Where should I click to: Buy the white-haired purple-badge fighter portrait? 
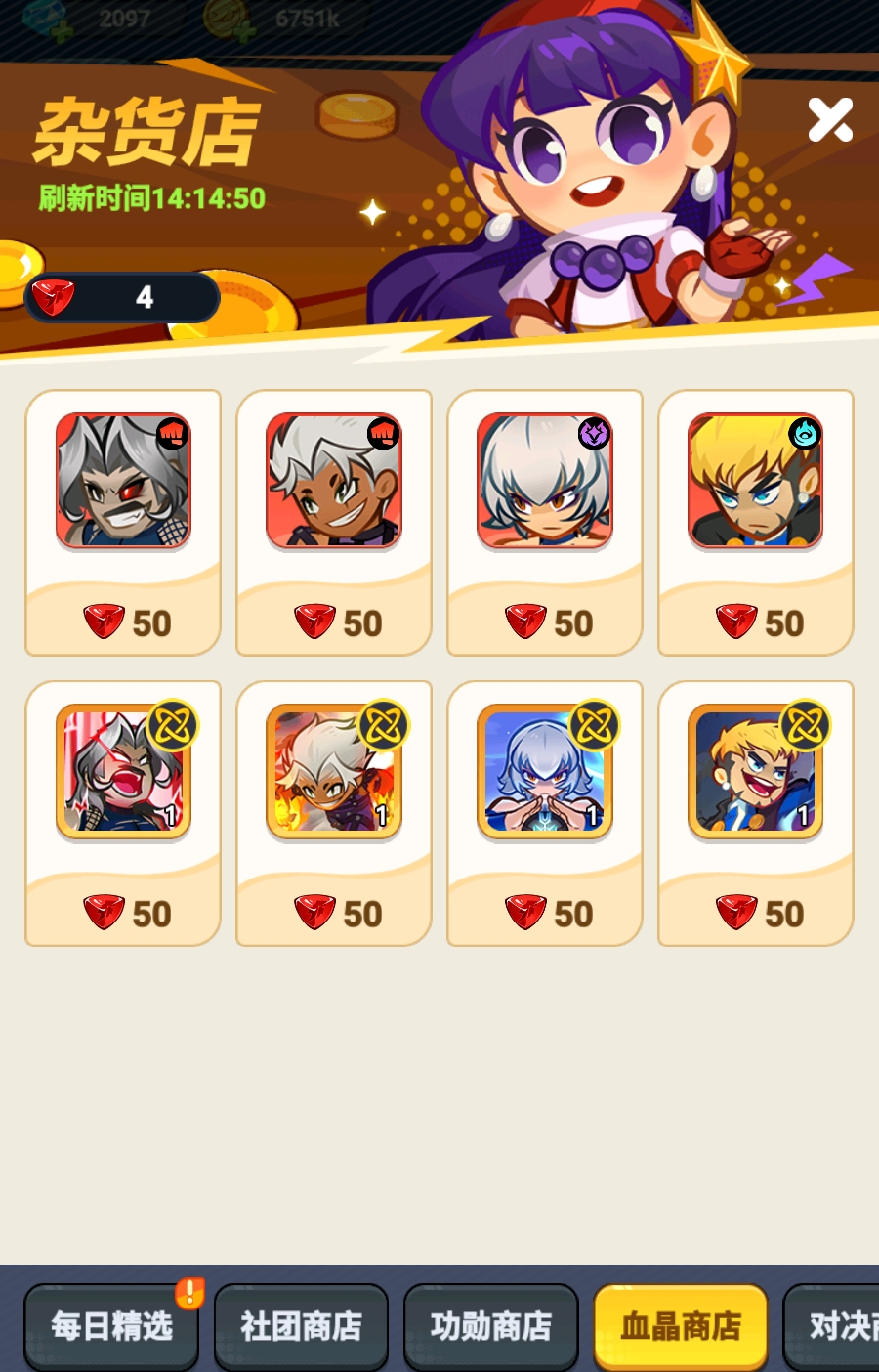(545, 522)
